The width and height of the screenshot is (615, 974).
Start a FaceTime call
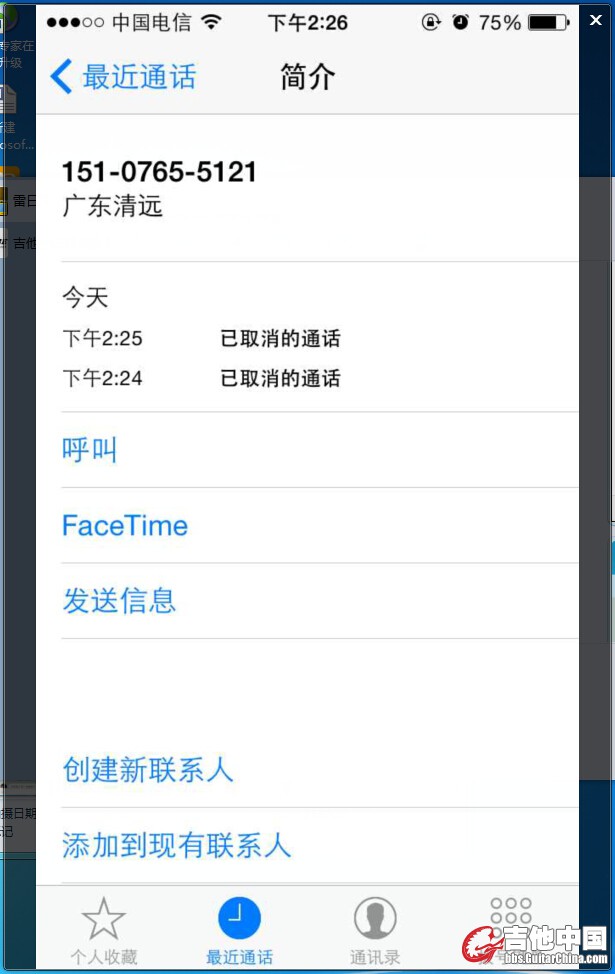pyautogui.click(x=125, y=526)
